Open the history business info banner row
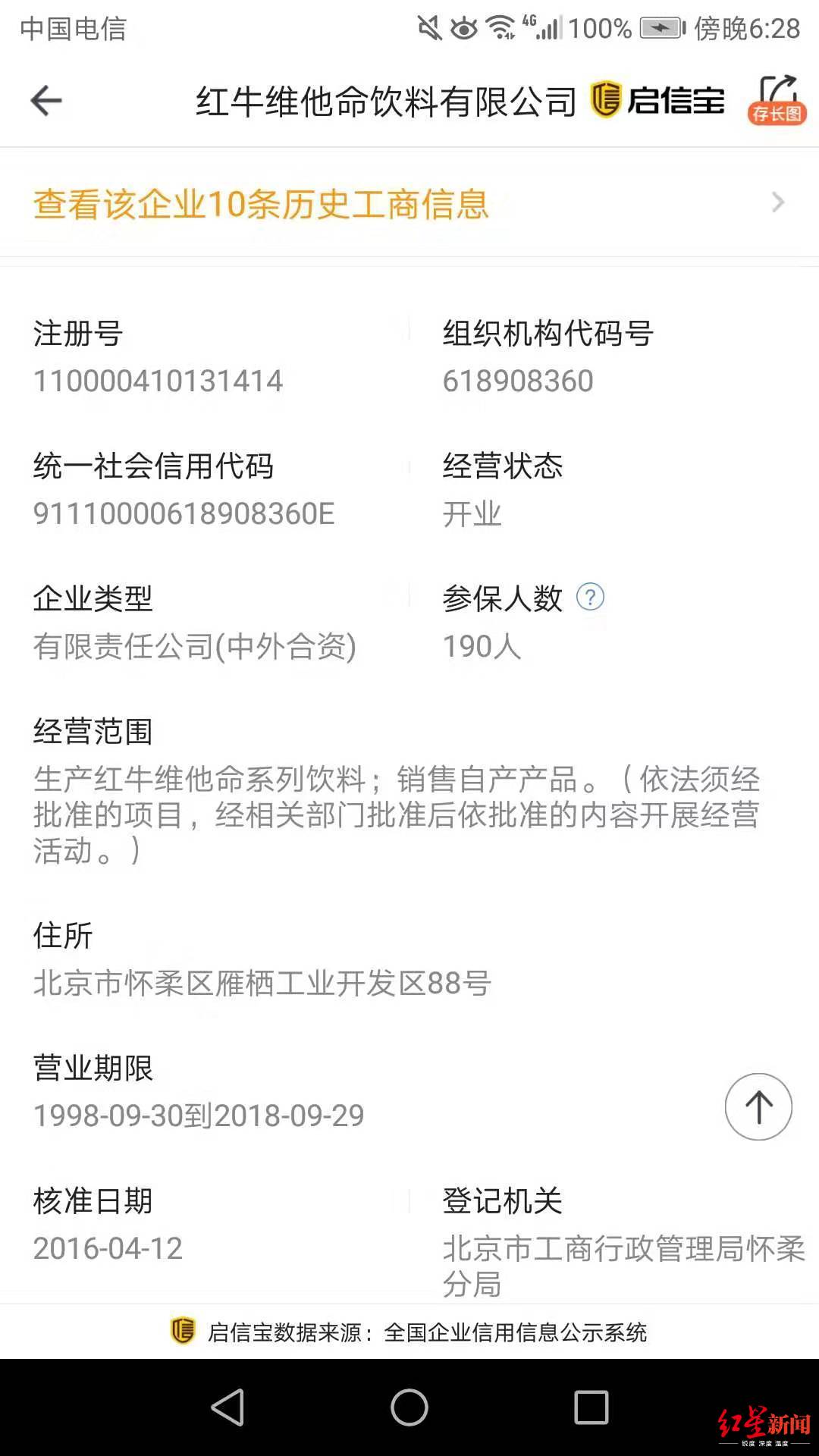The height and width of the screenshot is (1456, 819). (x=409, y=202)
